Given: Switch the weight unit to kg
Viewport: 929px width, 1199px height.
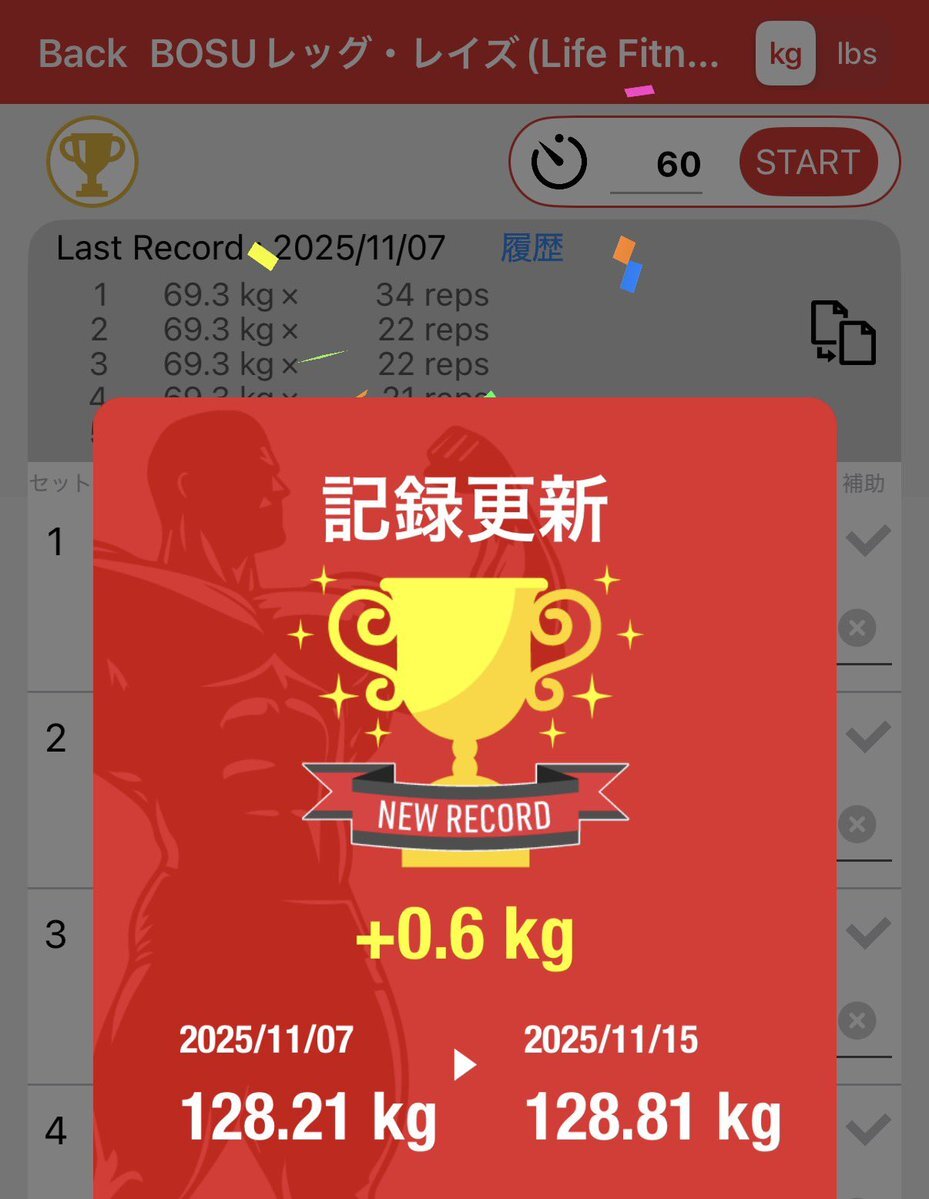Looking at the screenshot, I should pos(785,54).
